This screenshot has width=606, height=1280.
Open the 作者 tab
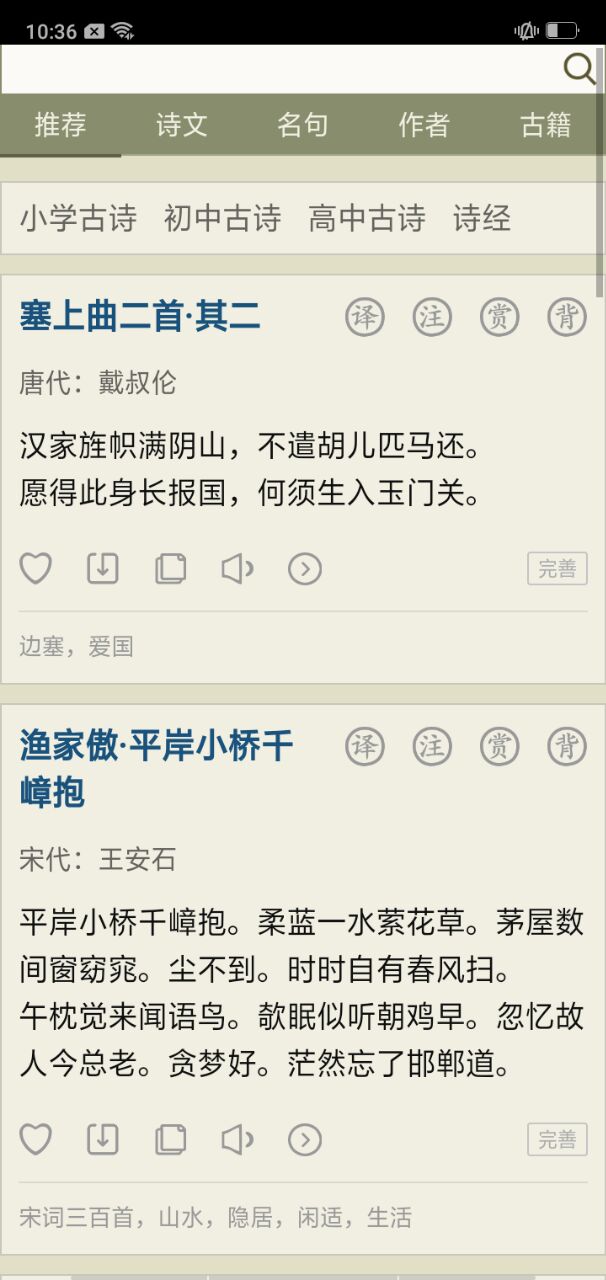[x=424, y=125]
